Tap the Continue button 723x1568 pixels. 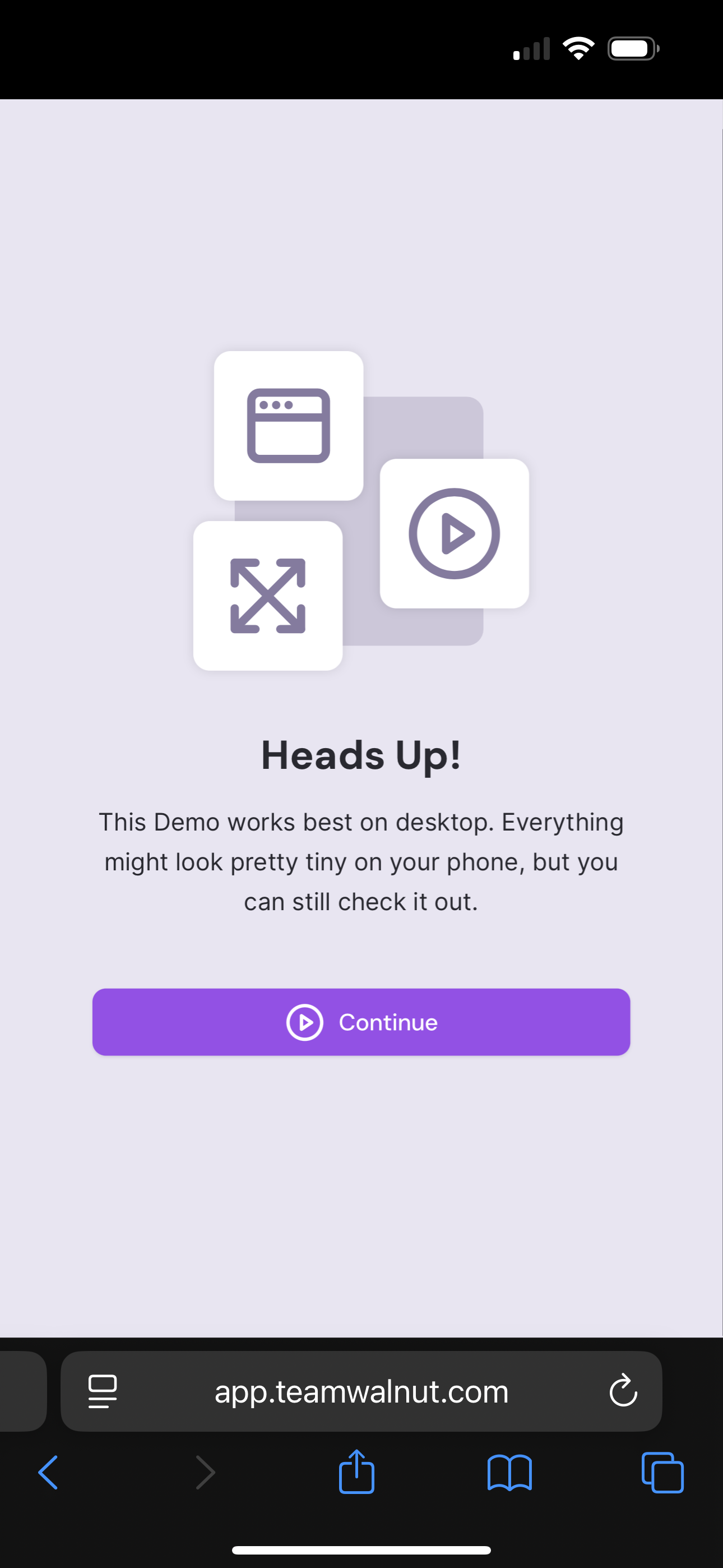pos(361,1022)
